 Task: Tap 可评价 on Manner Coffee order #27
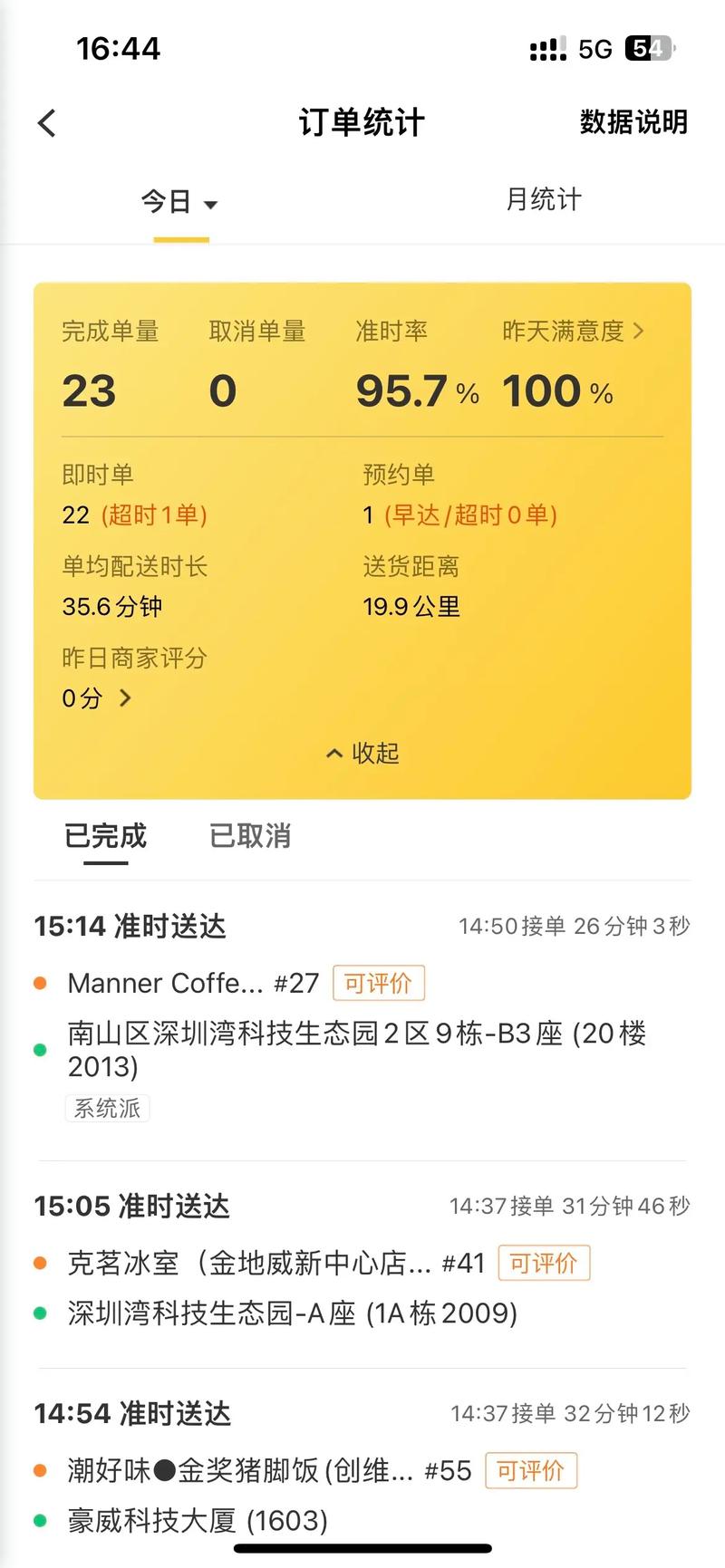point(379,983)
